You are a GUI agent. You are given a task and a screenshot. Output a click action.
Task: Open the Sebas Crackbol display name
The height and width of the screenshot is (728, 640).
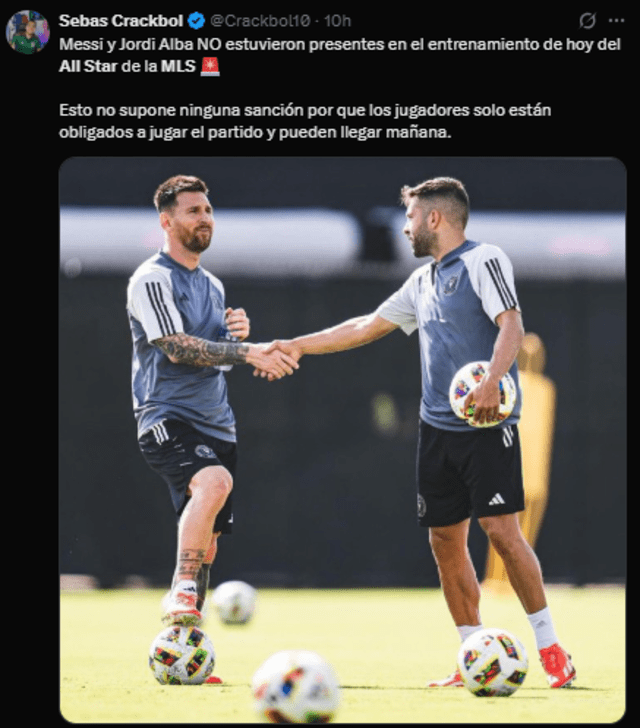click(x=121, y=20)
